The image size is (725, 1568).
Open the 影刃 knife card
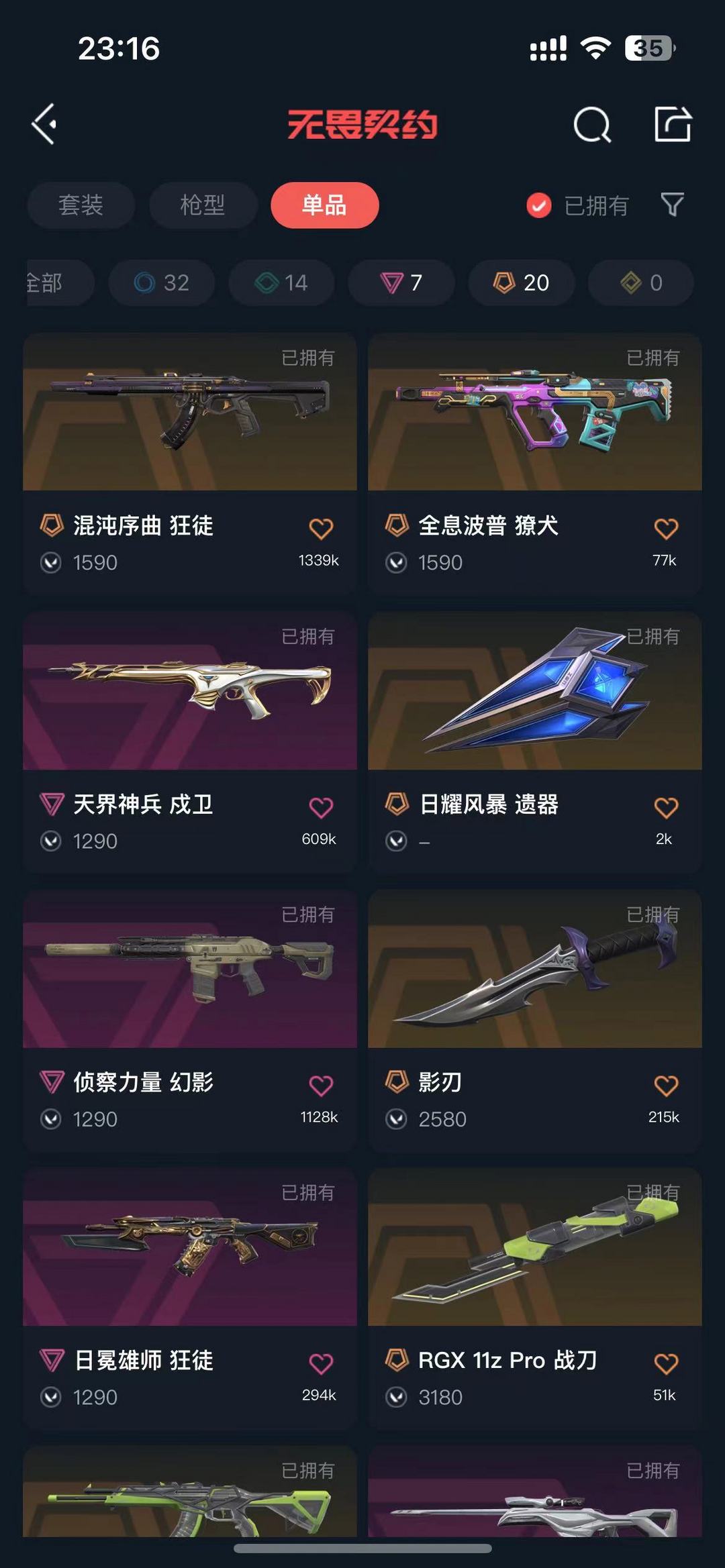click(535, 1020)
